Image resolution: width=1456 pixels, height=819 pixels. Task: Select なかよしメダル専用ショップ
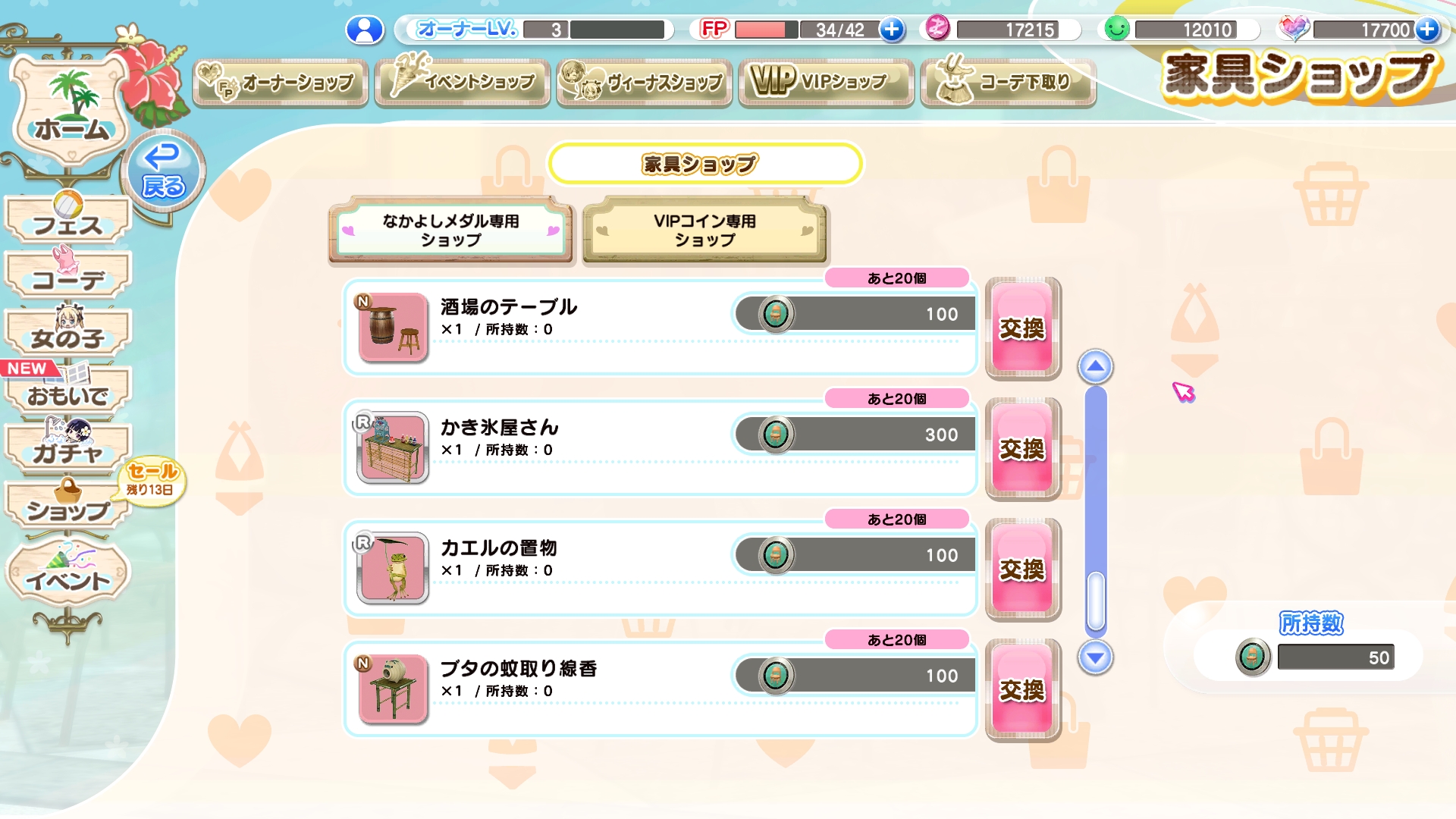(x=450, y=231)
